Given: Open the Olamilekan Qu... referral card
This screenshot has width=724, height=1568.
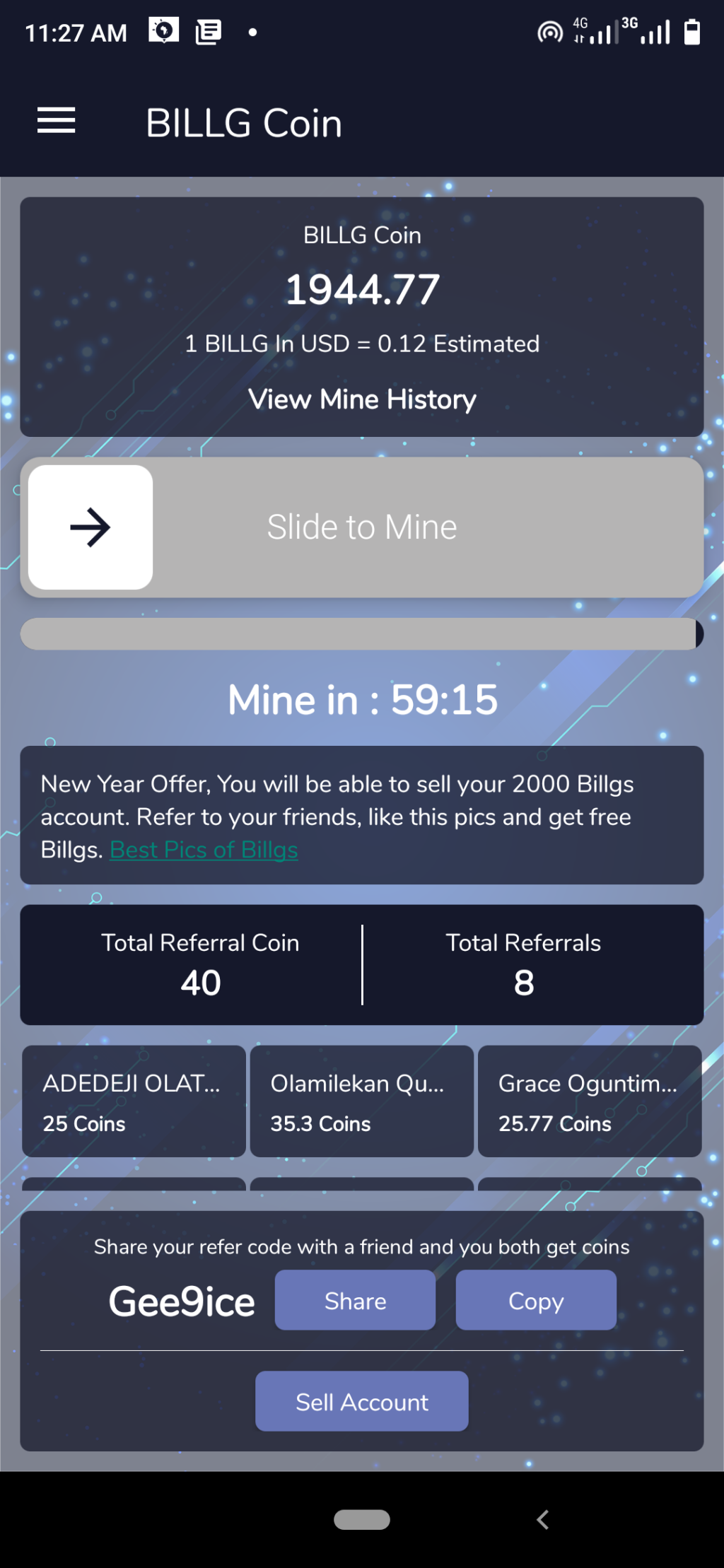Looking at the screenshot, I should point(361,1101).
